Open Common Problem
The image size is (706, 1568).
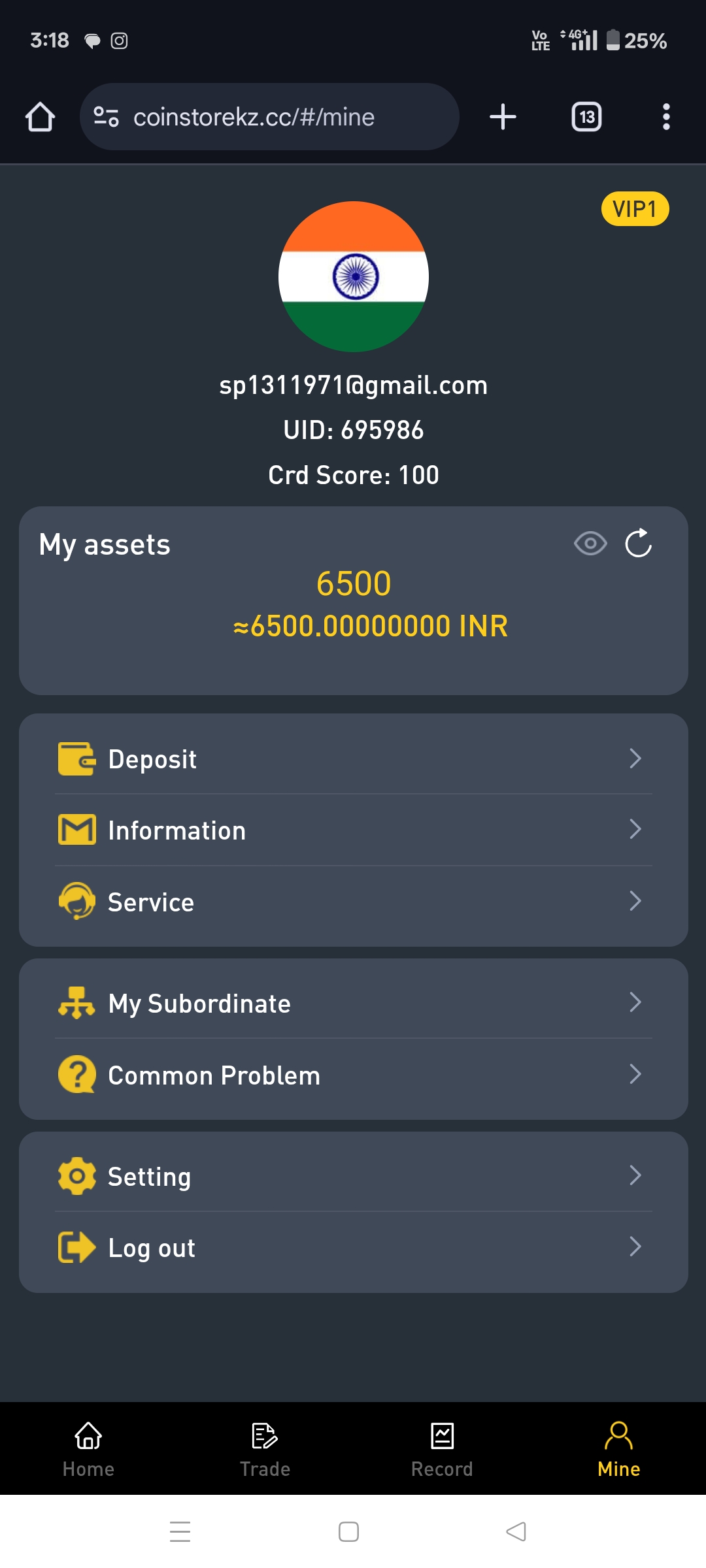pos(354,1075)
